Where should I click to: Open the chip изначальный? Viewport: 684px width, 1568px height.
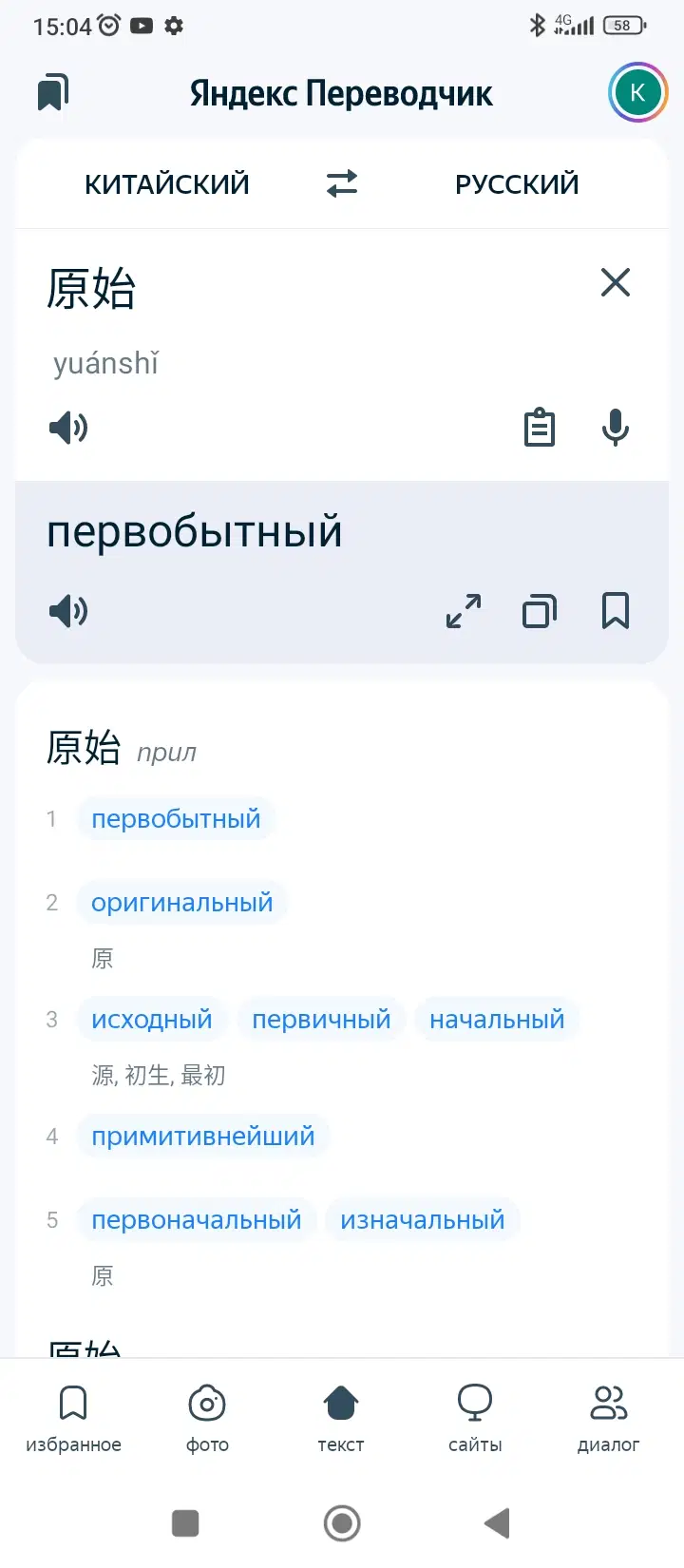(423, 1220)
